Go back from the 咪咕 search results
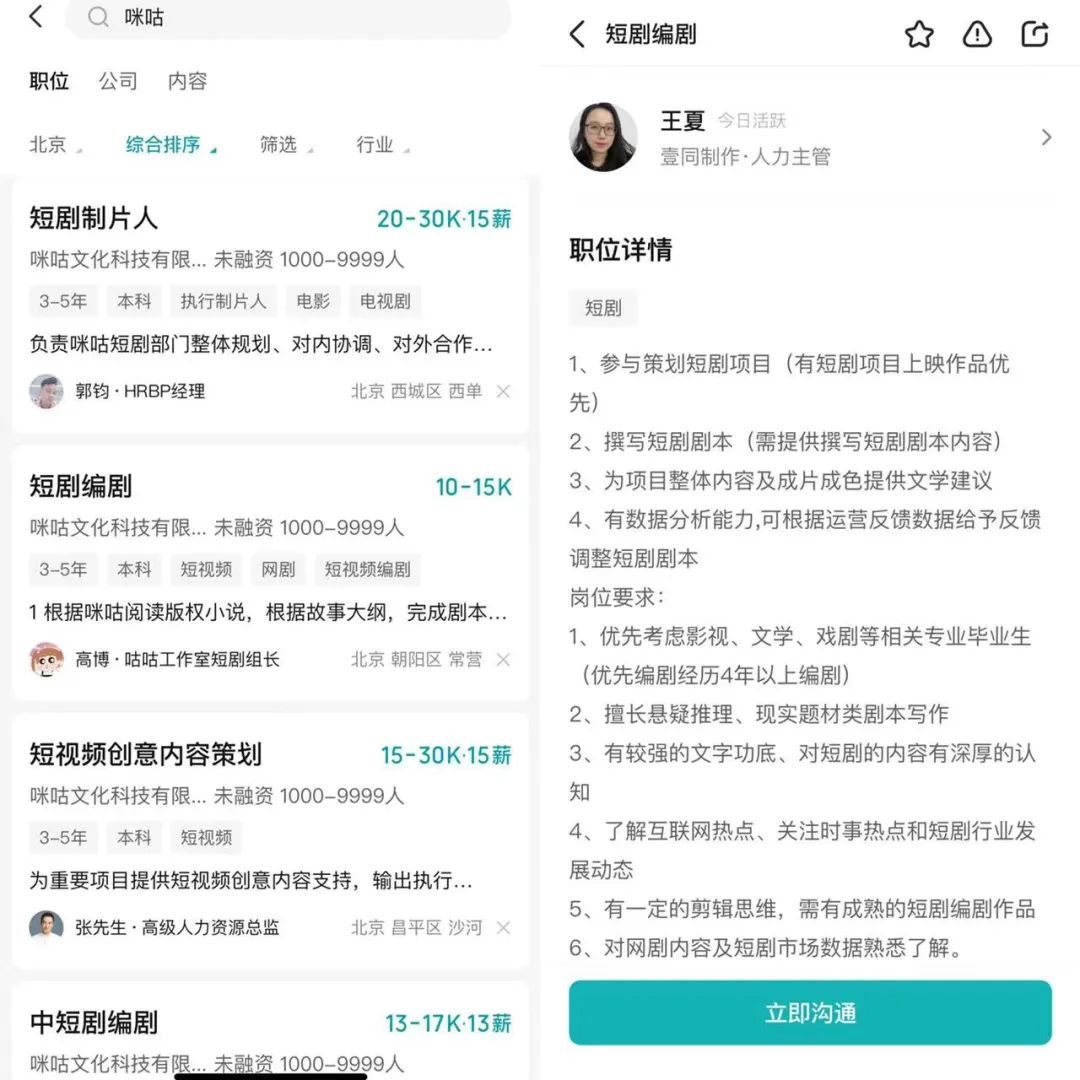This screenshot has width=1080, height=1080. pos(37,17)
